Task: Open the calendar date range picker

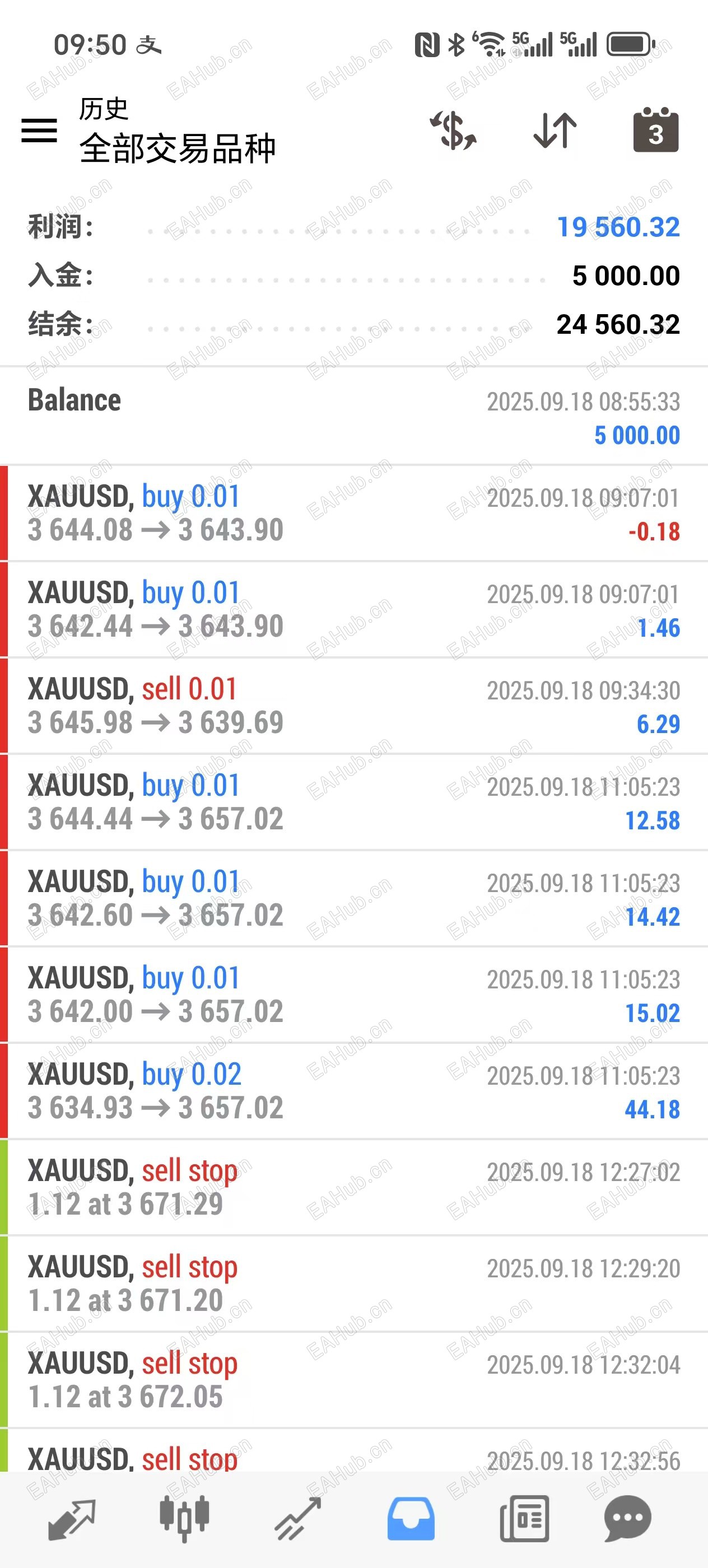Action: (655, 131)
